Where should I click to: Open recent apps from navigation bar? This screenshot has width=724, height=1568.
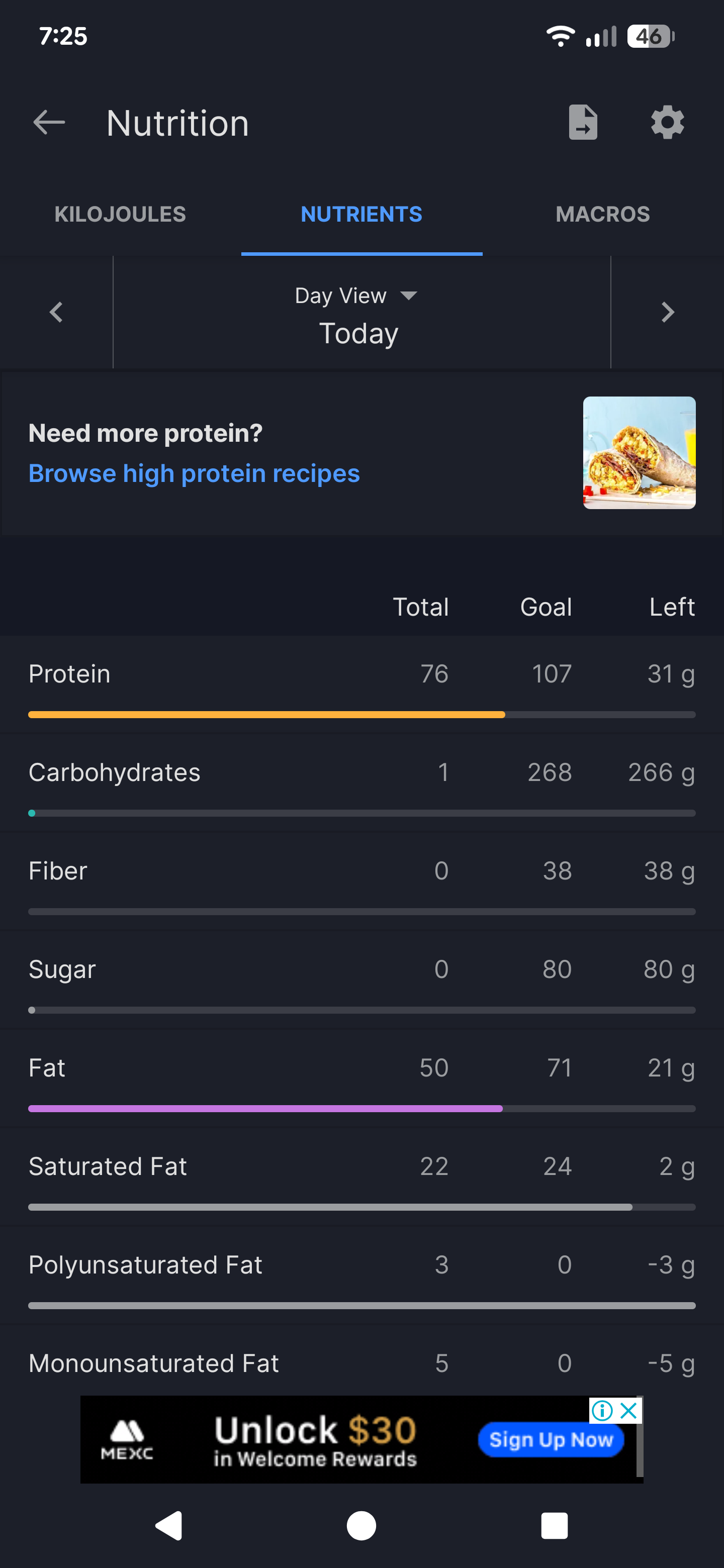pyautogui.click(x=555, y=1526)
